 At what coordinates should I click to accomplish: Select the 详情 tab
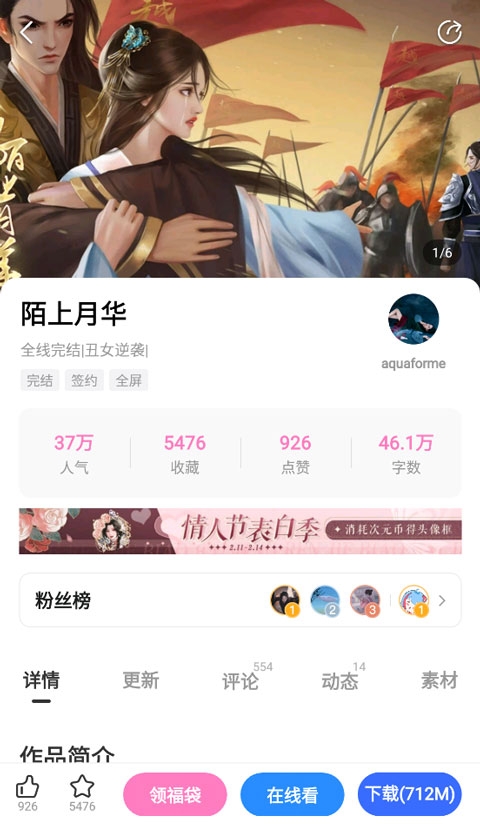[x=41, y=681]
